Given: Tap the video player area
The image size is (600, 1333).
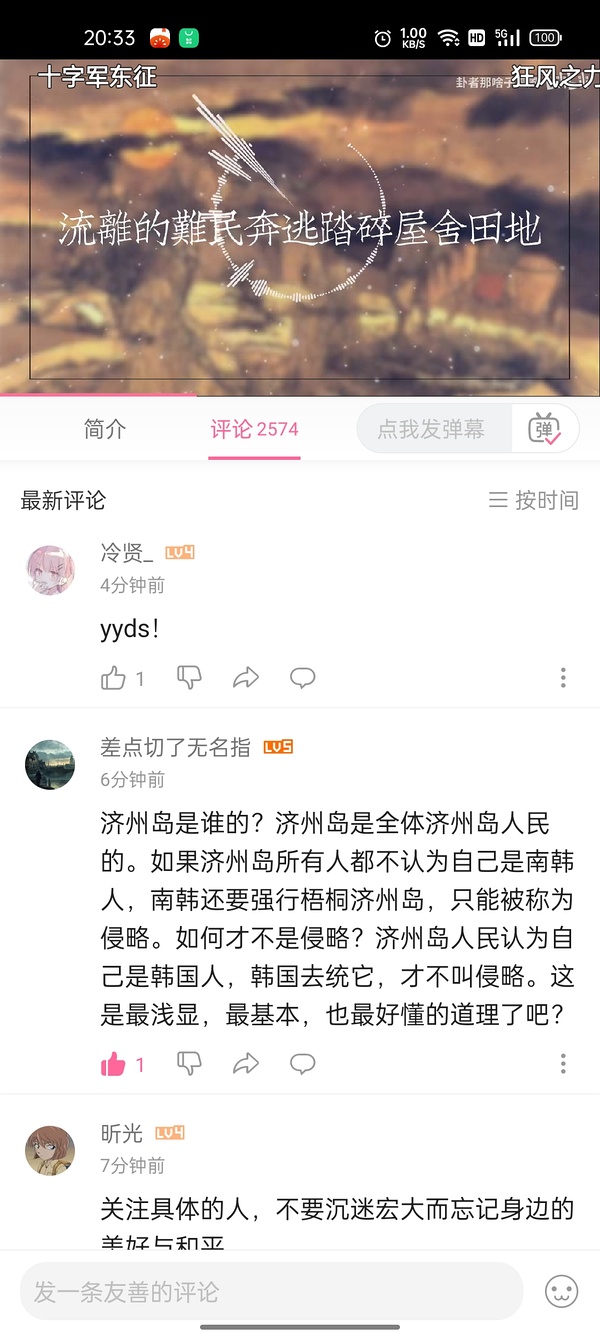Looking at the screenshot, I should pyautogui.click(x=300, y=228).
